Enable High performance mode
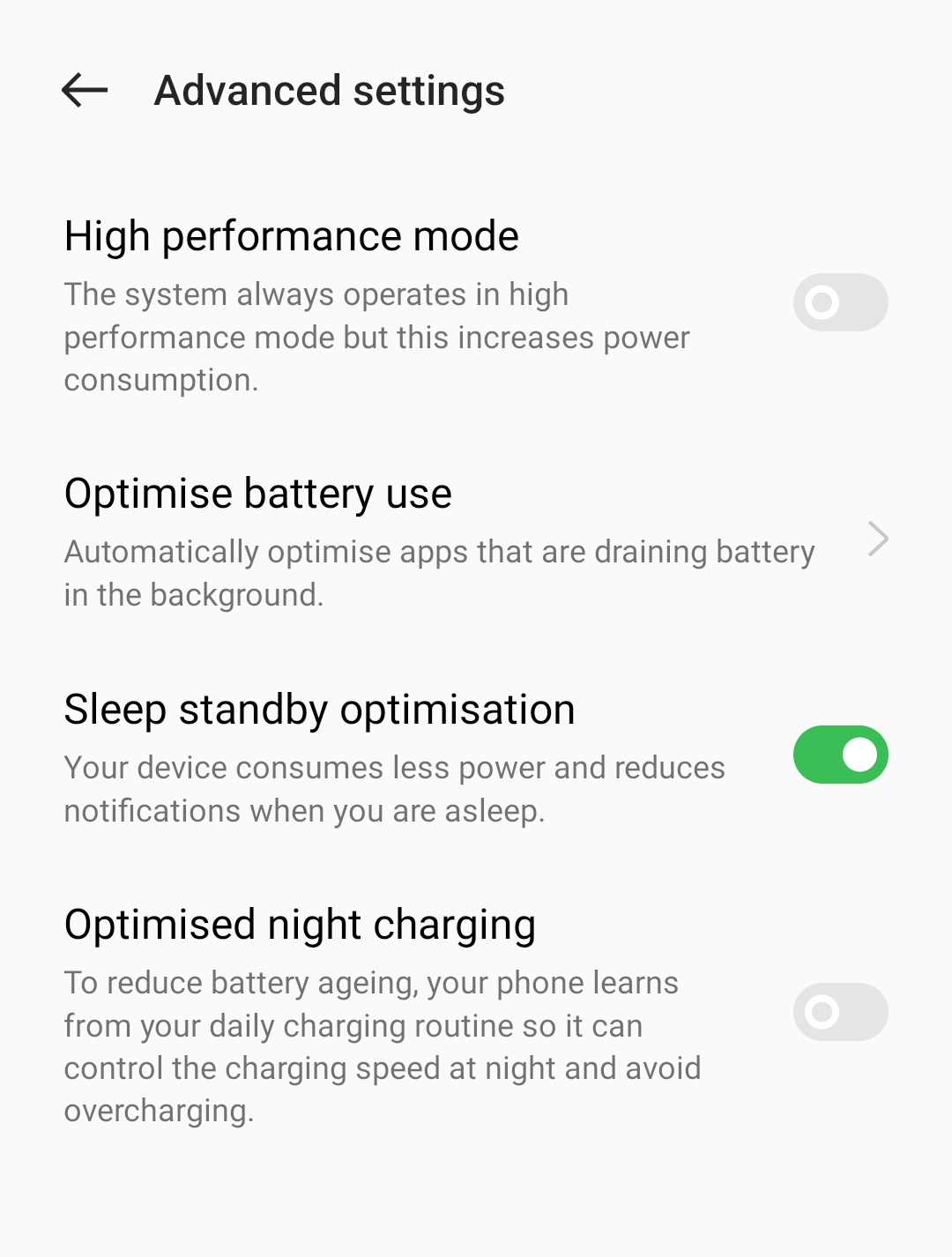The height and width of the screenshot is (1257, 952). (839, 302)
